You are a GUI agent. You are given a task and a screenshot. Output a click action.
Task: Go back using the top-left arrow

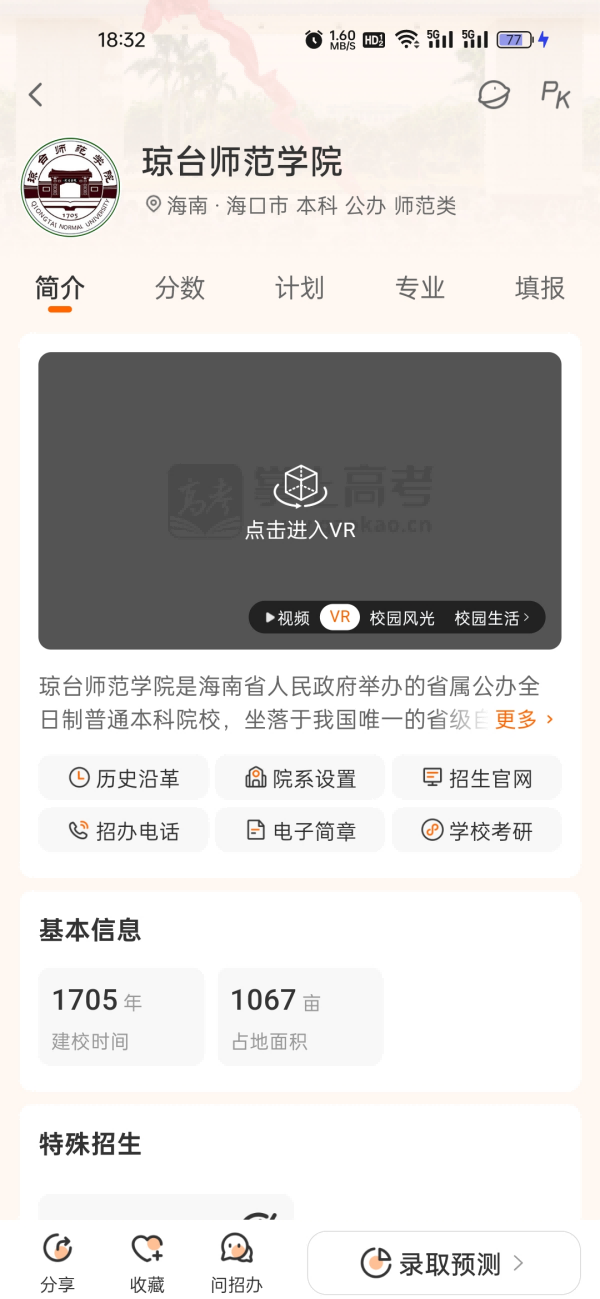(x=36, y=95)
